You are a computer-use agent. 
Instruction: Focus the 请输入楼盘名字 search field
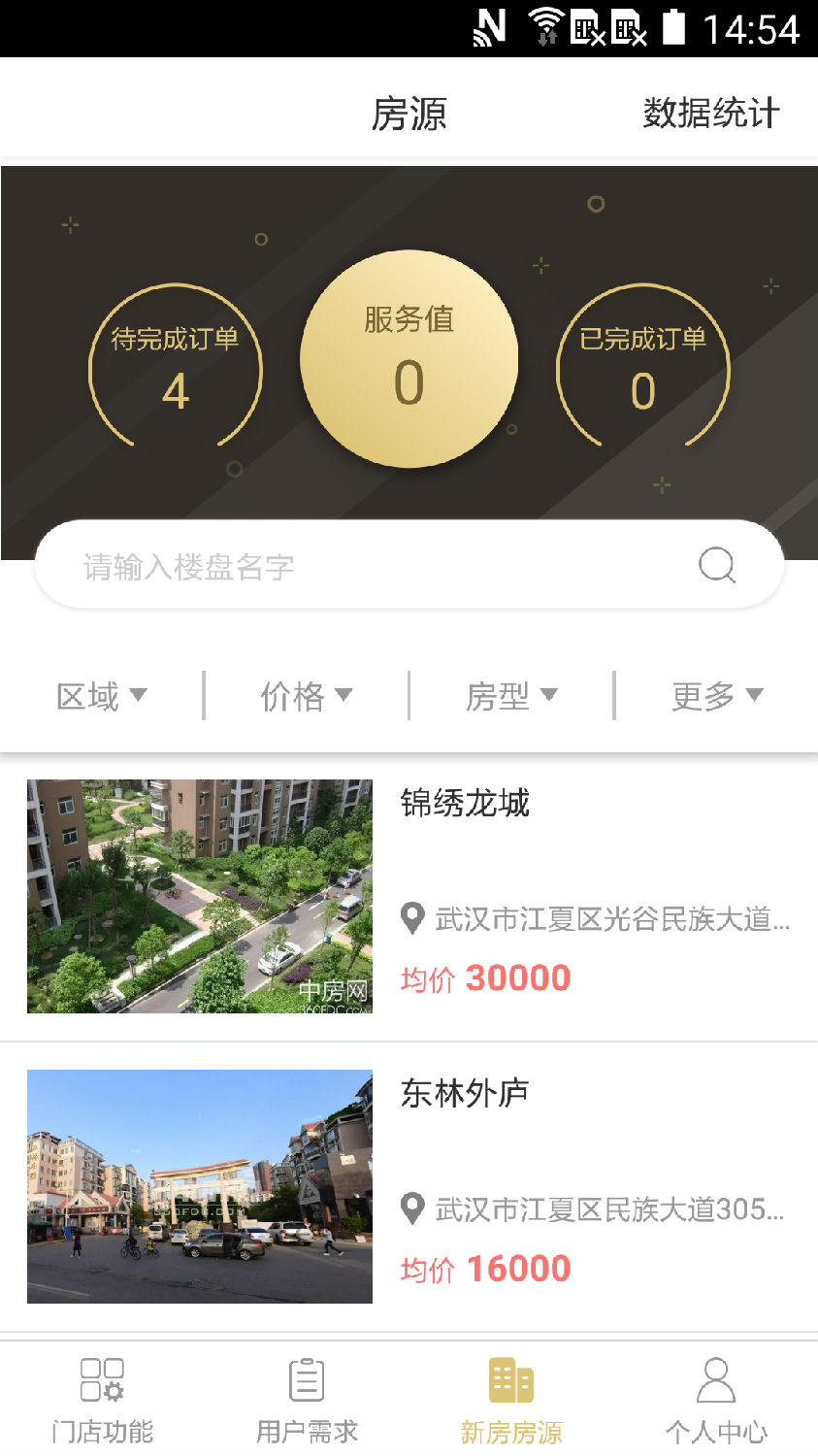pyautogui.click(x=369, y=566)
